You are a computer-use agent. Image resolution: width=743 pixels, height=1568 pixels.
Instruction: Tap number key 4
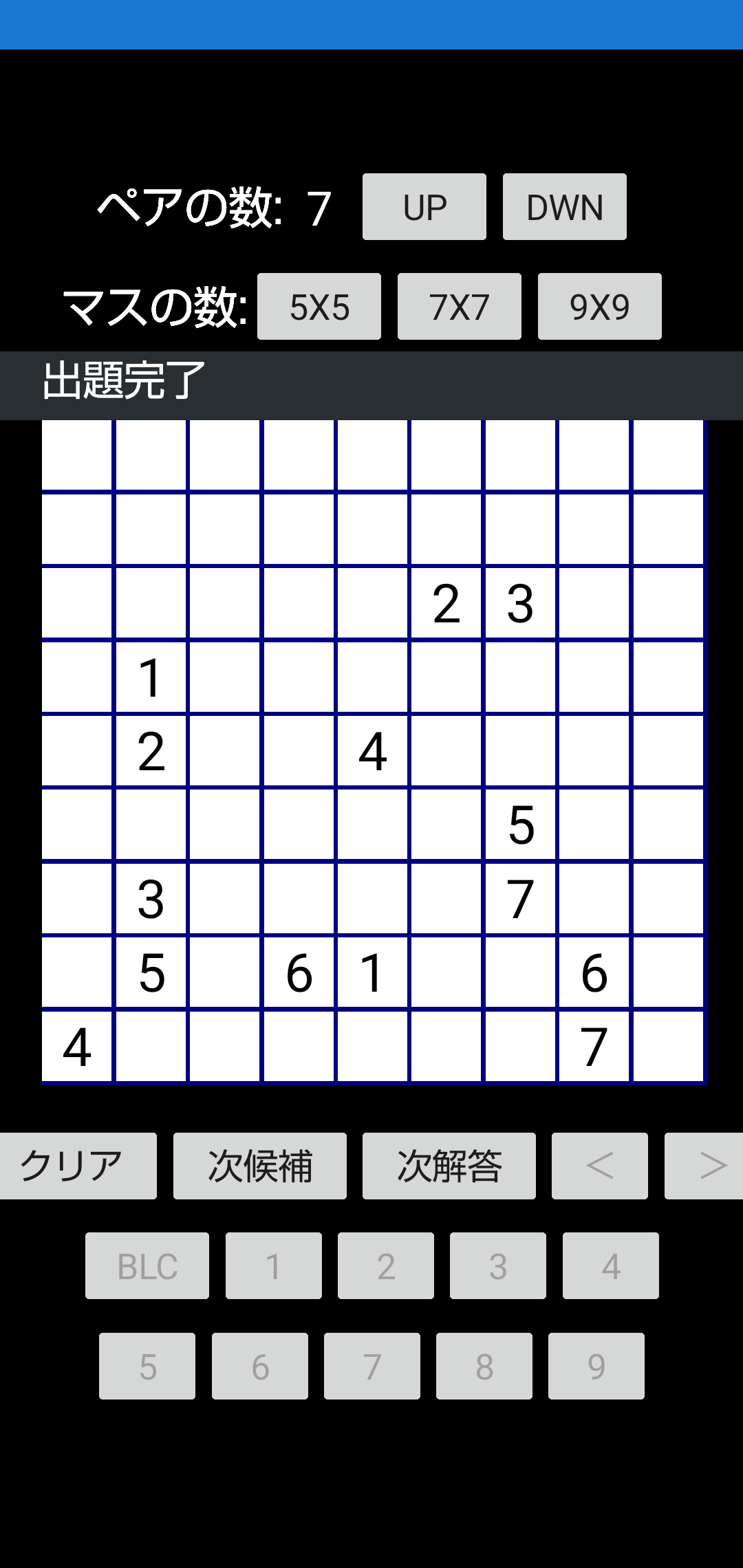(x=611, y=1266)
